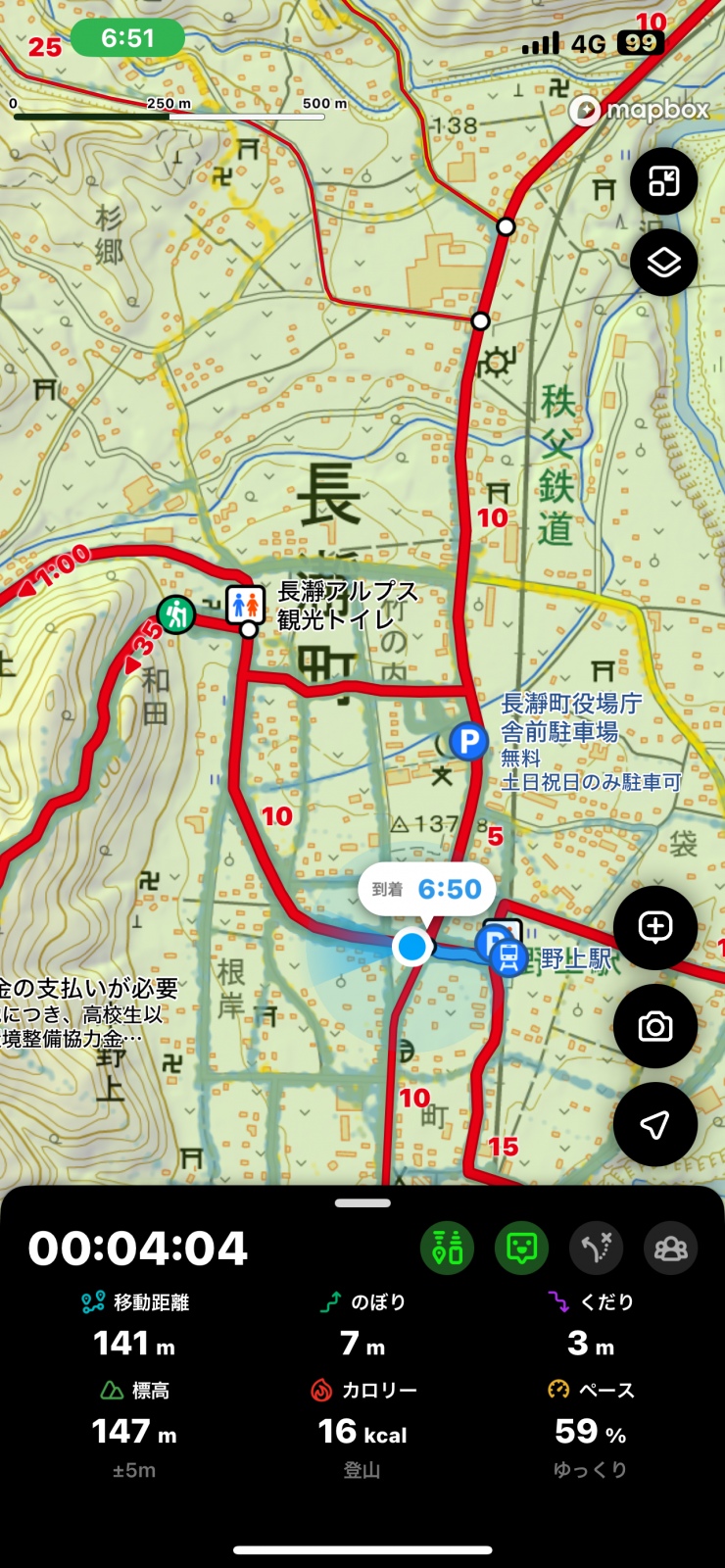Center map on current location
Viewport: 725px width, 1568px height.
654,1124
